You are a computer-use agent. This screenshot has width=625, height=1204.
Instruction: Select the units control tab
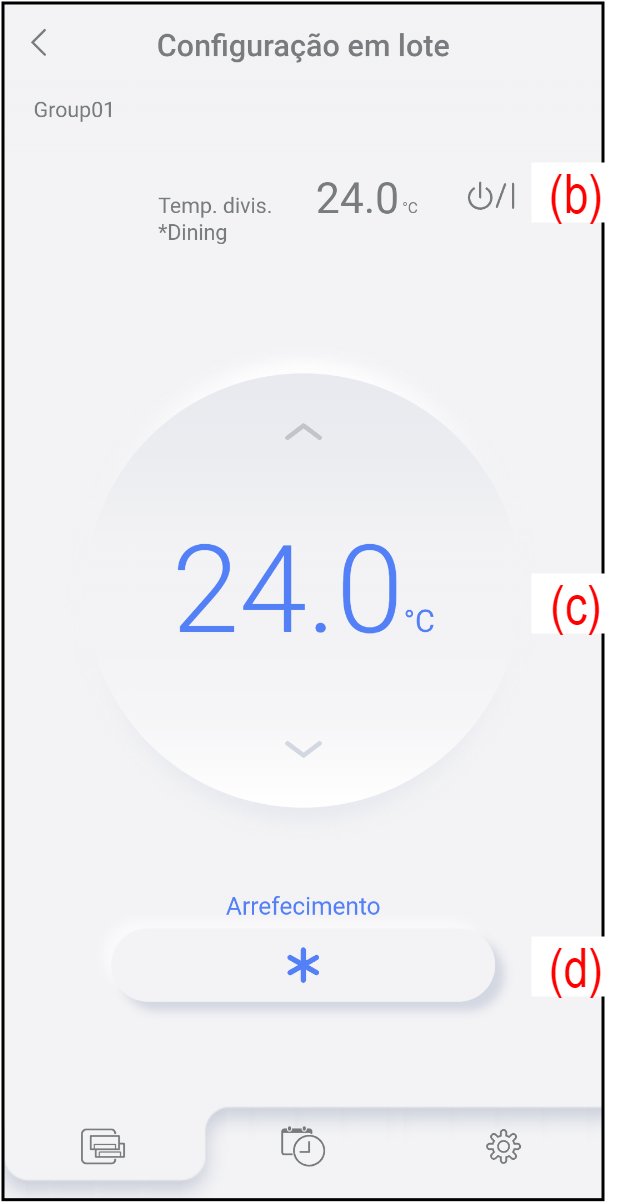[104, 1145]
